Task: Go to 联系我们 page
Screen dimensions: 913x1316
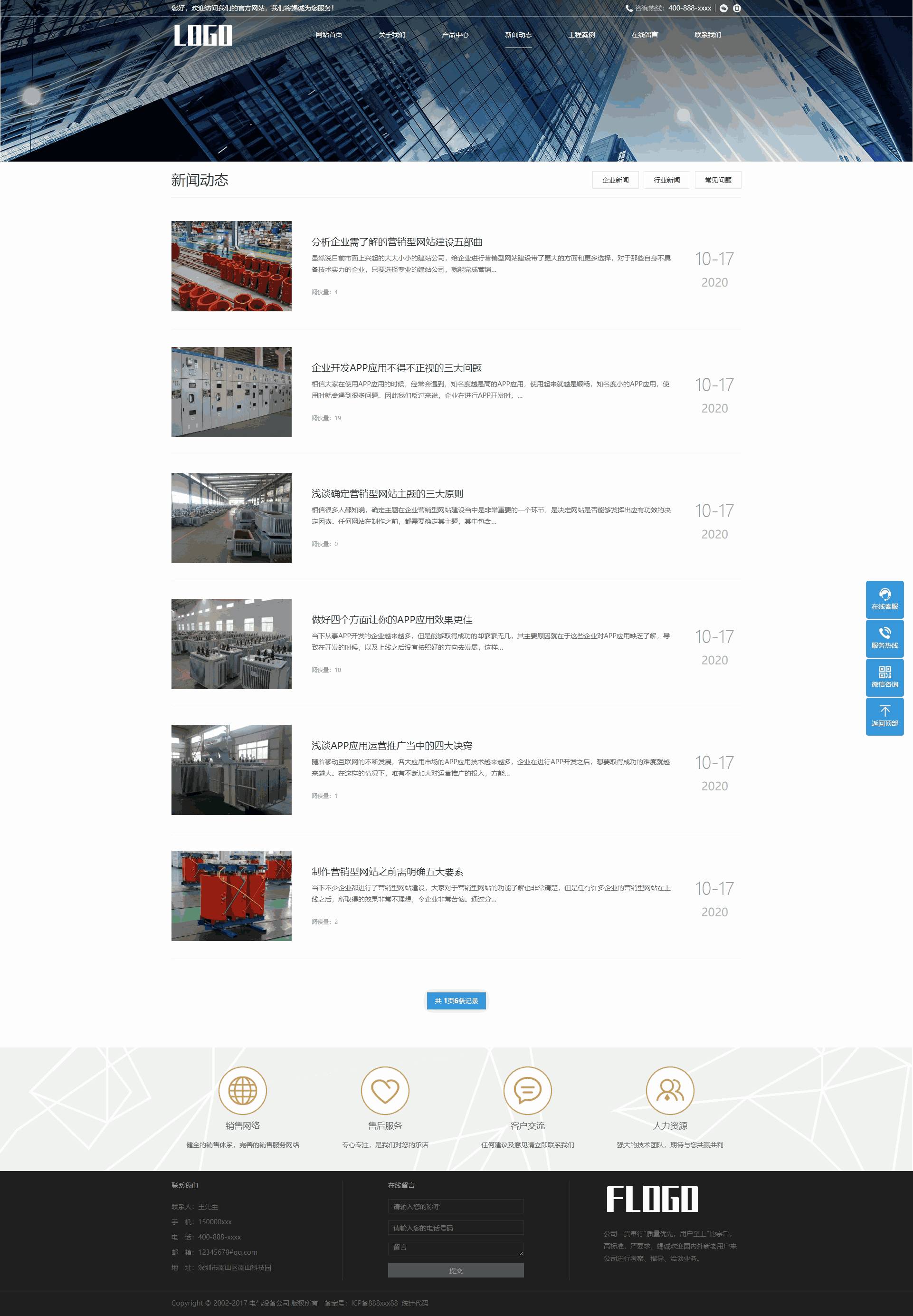Action: pyautogui.click(x=708, y=35)
